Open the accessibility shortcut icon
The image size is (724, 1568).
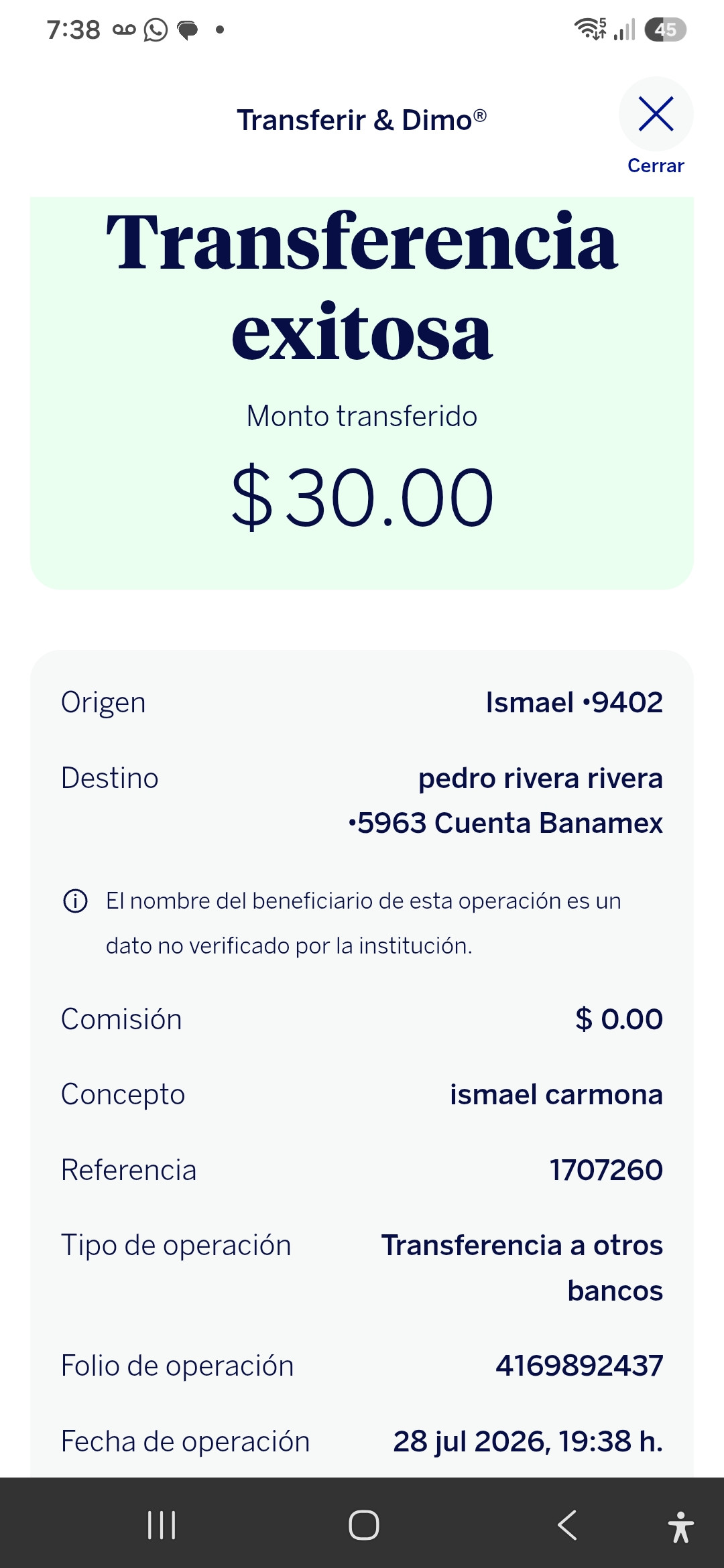(680, 1526)
